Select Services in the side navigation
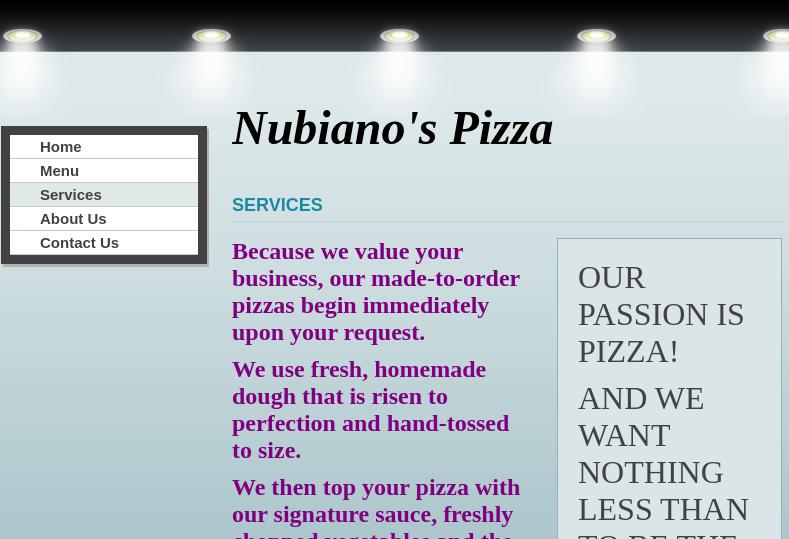Screen dimensions: 789x539 [70, 195]
